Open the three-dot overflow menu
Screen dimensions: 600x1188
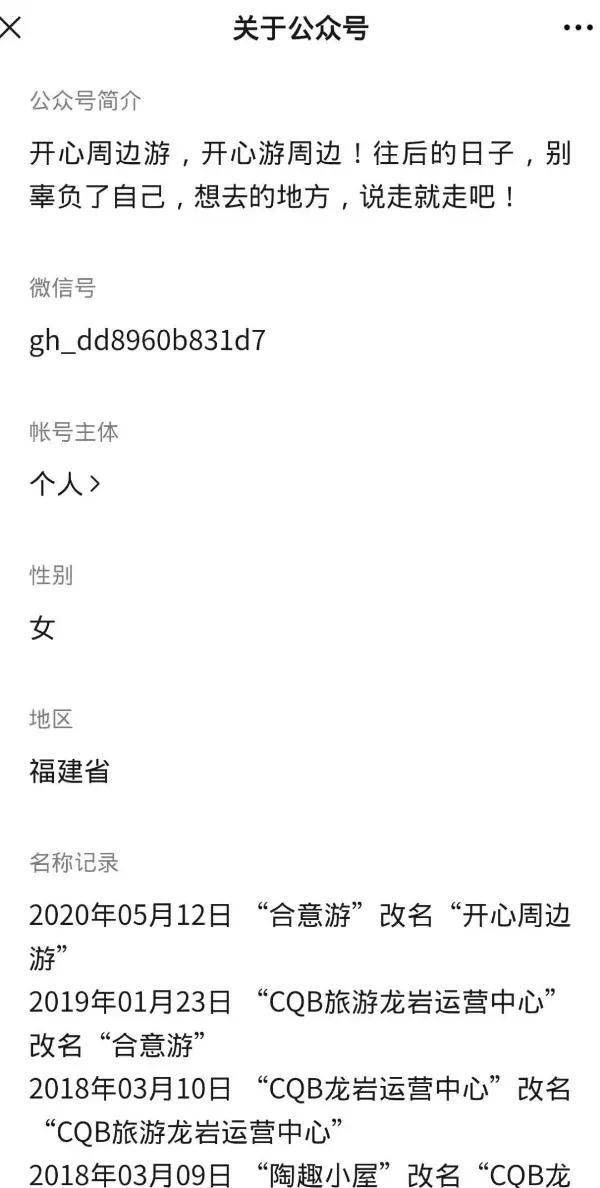pyautogui.click(x=578, y=28)
